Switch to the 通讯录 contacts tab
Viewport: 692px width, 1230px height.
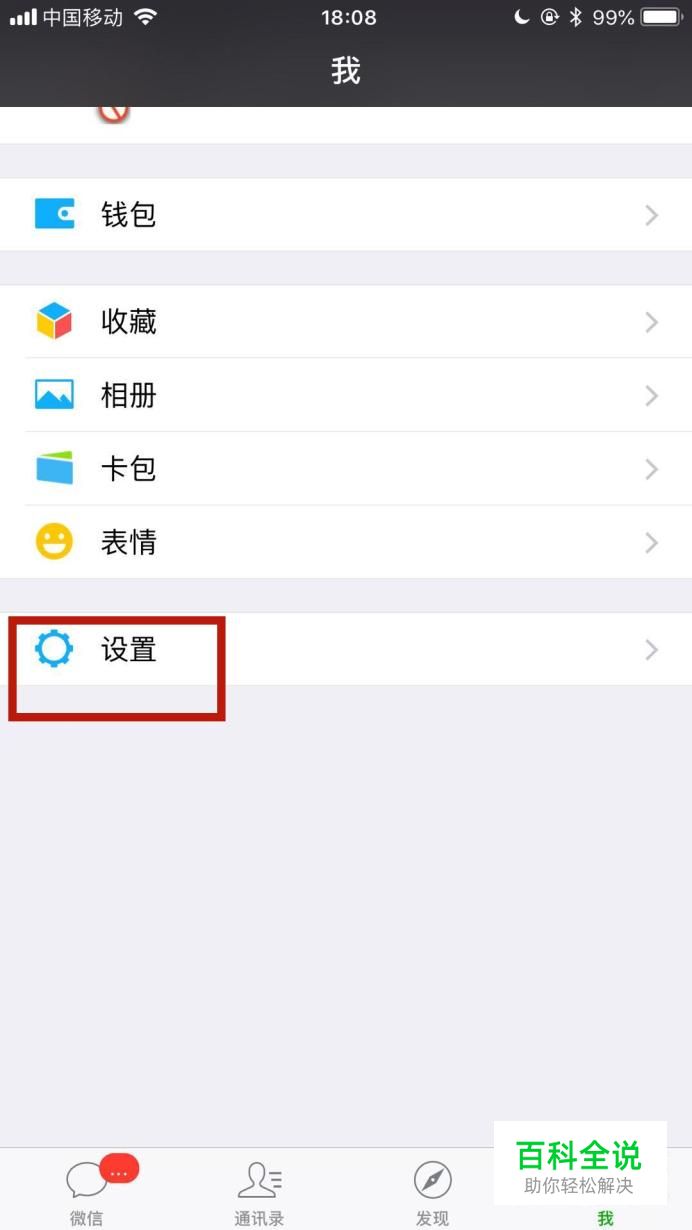click(259, 1192)
